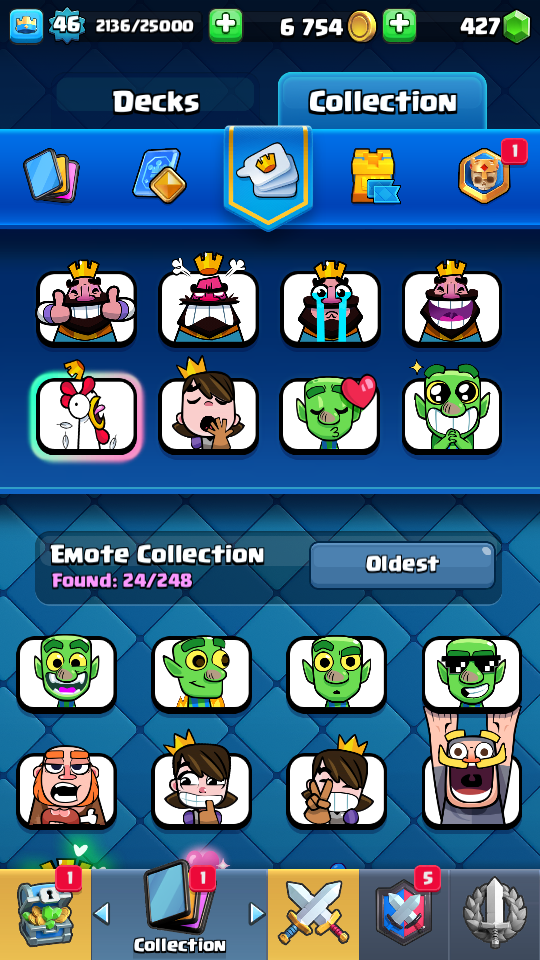This screenshot has height=960, width=540.
Task: Open the tower skins tab
Action: (x=374, y=176)
